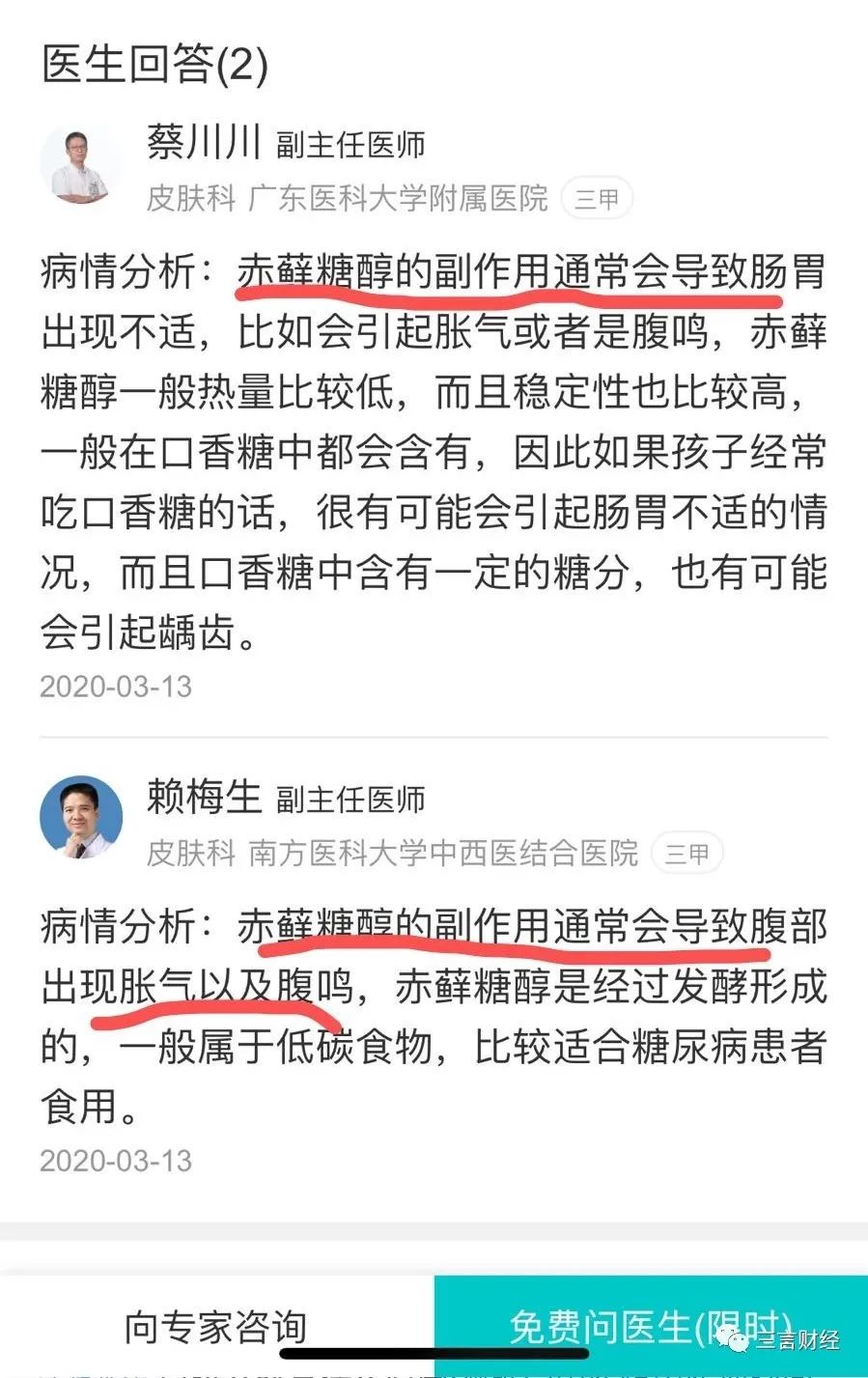Tap the 免费问医生 button
The height and width of the screenshot is (1378, 868).
click(x=649, y=1328)
